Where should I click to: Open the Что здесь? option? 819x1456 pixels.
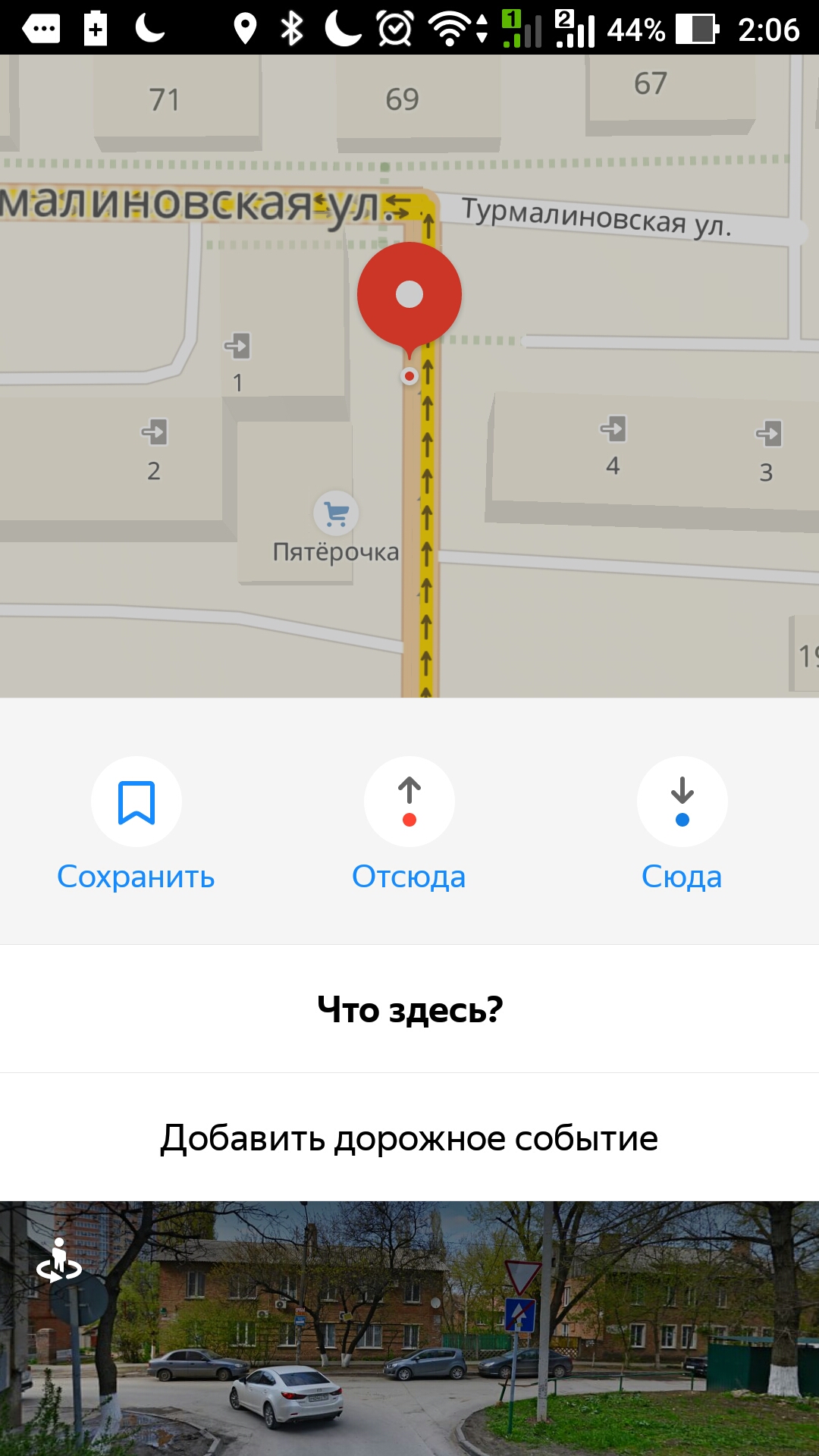pyautogui.click(x=409, y=1009)
